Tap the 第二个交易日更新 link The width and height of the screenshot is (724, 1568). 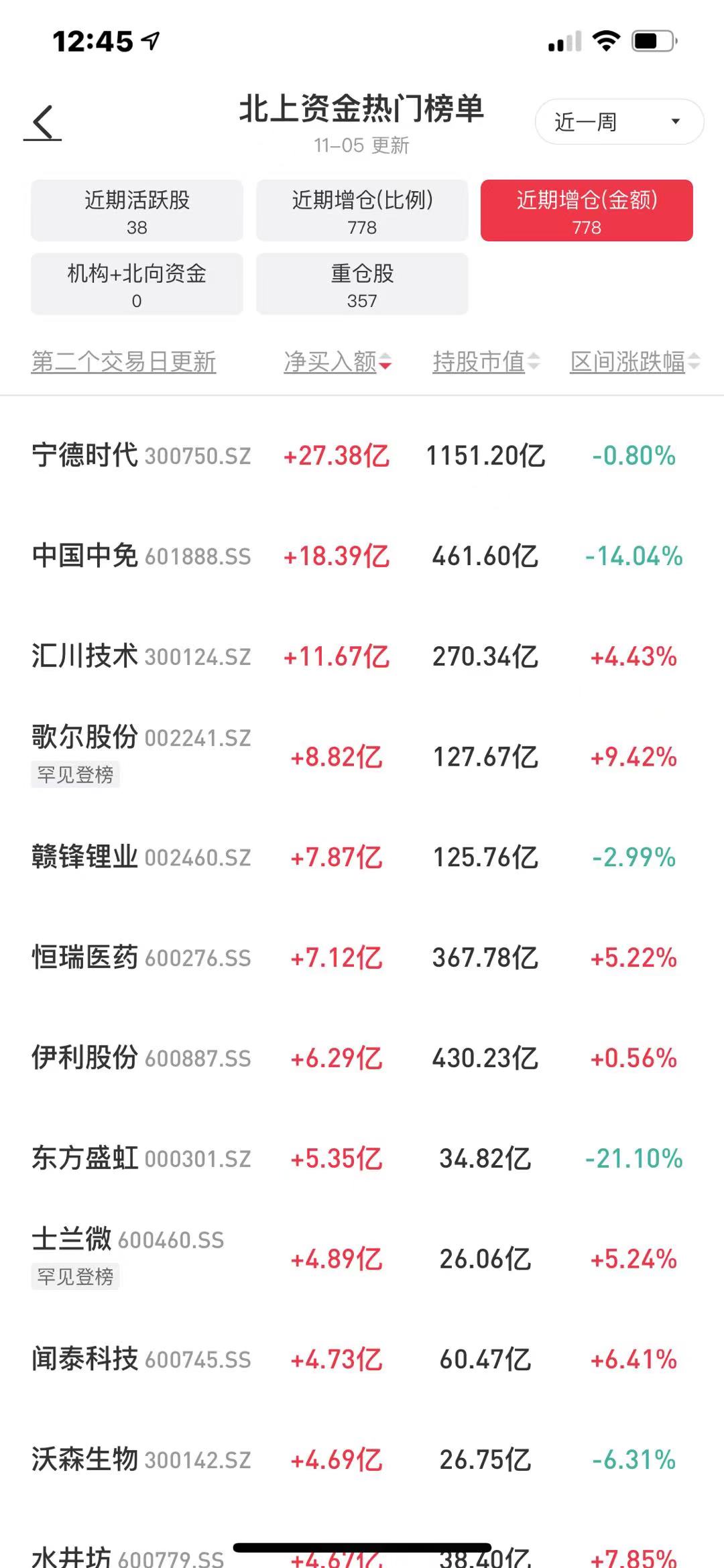[x=124, y=362]
